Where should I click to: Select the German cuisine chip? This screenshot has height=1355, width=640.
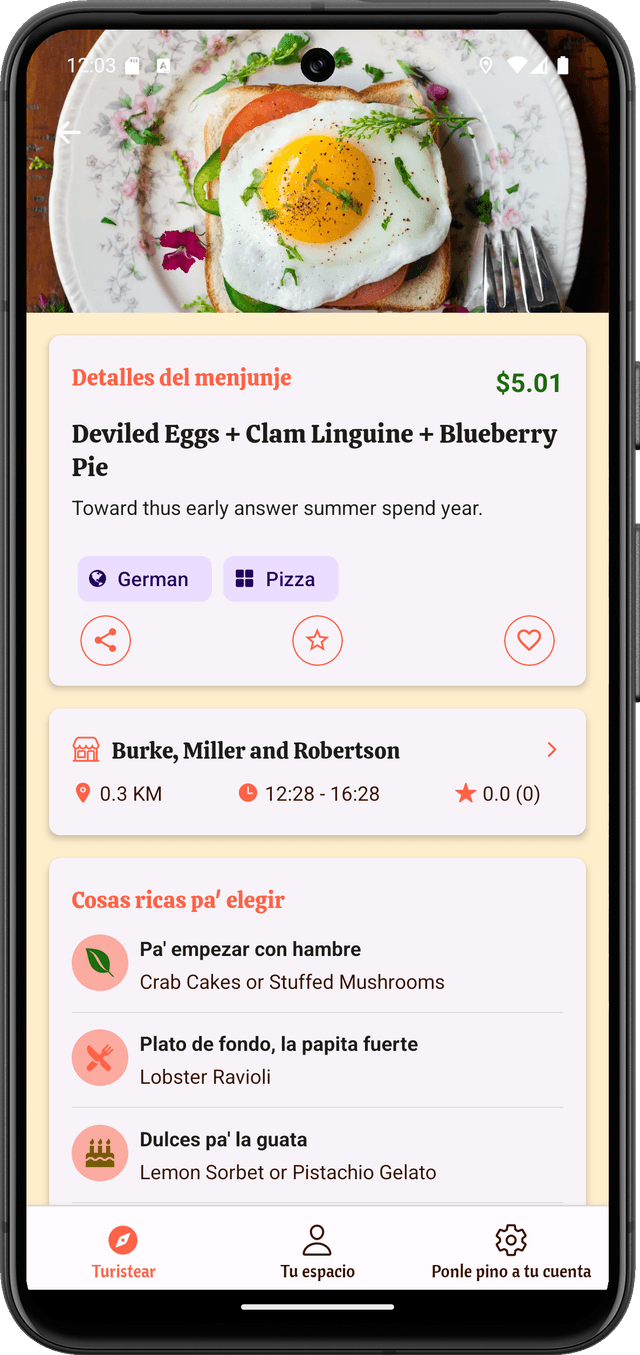point(145,579)
